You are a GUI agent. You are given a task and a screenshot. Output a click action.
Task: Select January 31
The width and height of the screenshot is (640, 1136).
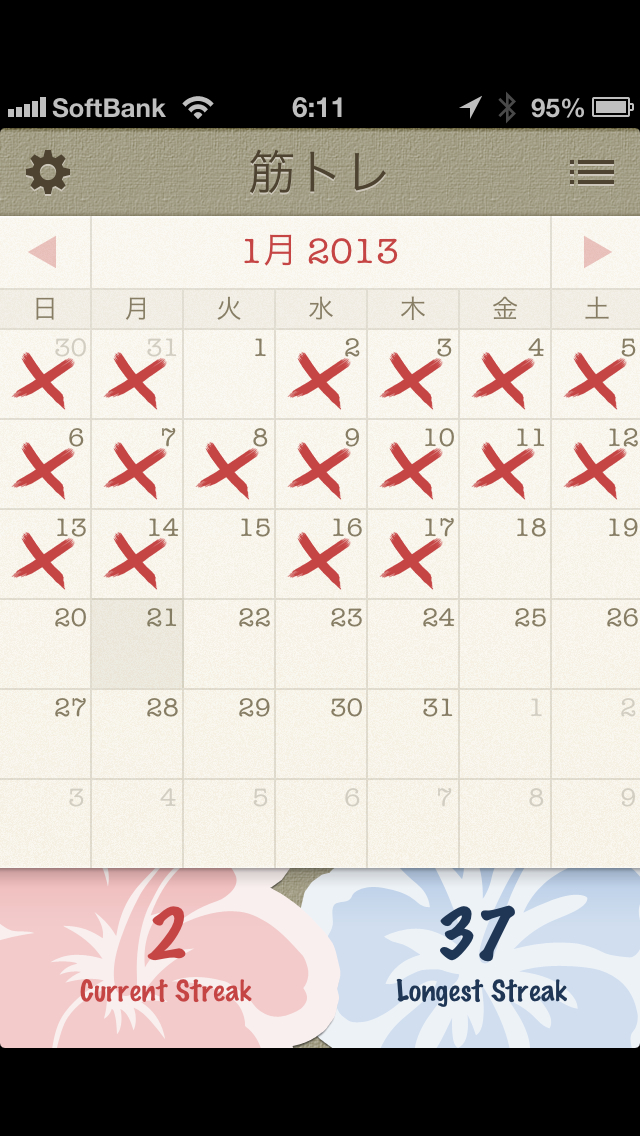point(413,735)
